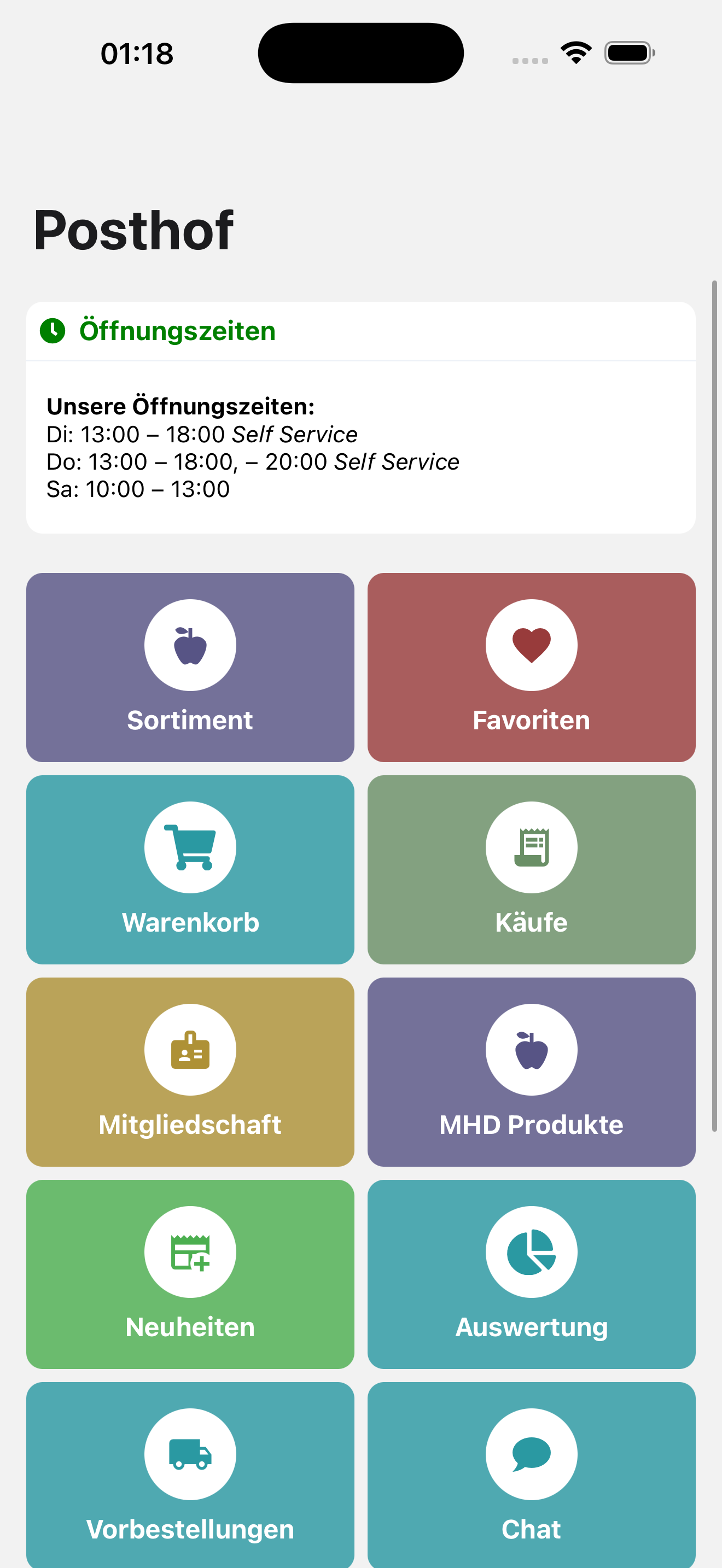Select the apple icon on MHD Produkte
Viewport: 722px width, 1568px height.
(531, 1049)
